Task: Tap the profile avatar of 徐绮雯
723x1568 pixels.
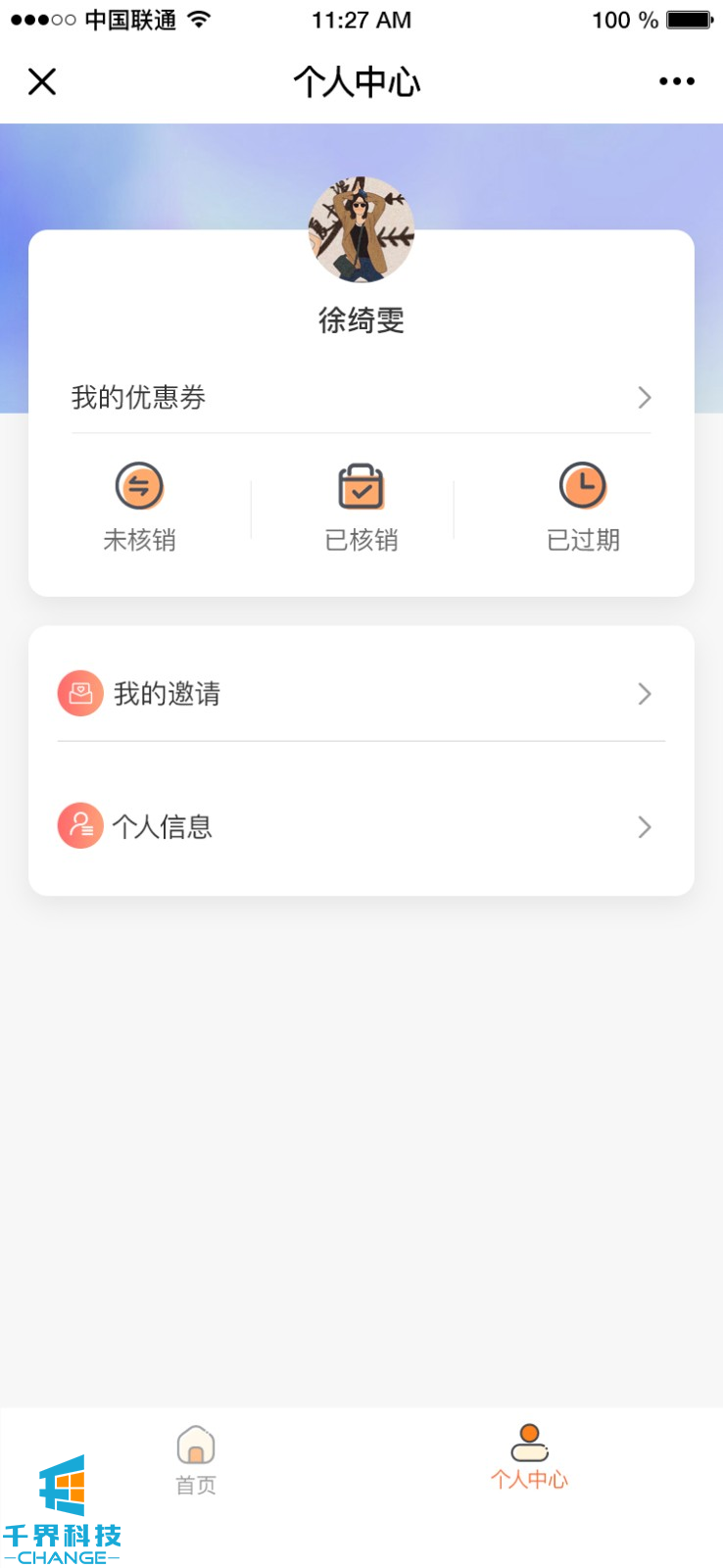Action: (361, 230)
